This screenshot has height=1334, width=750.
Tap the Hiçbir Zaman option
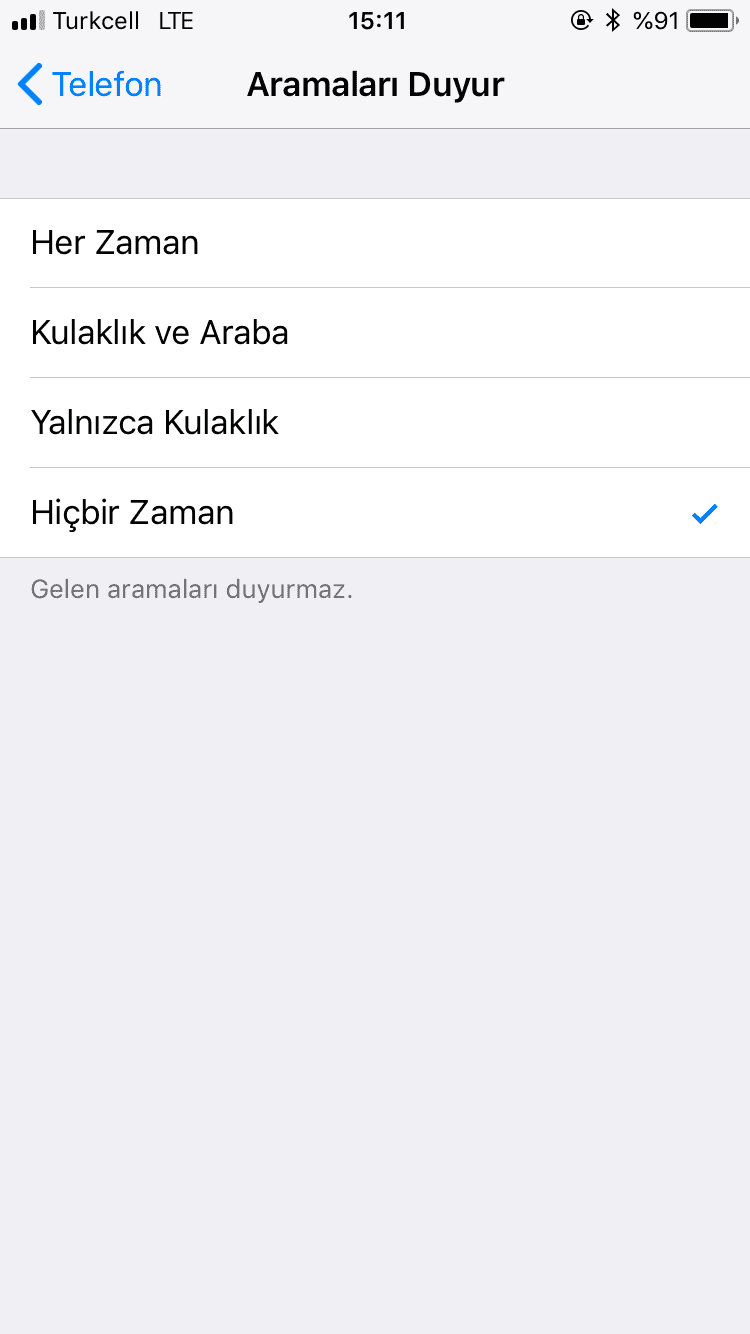[x=375, y=513]
